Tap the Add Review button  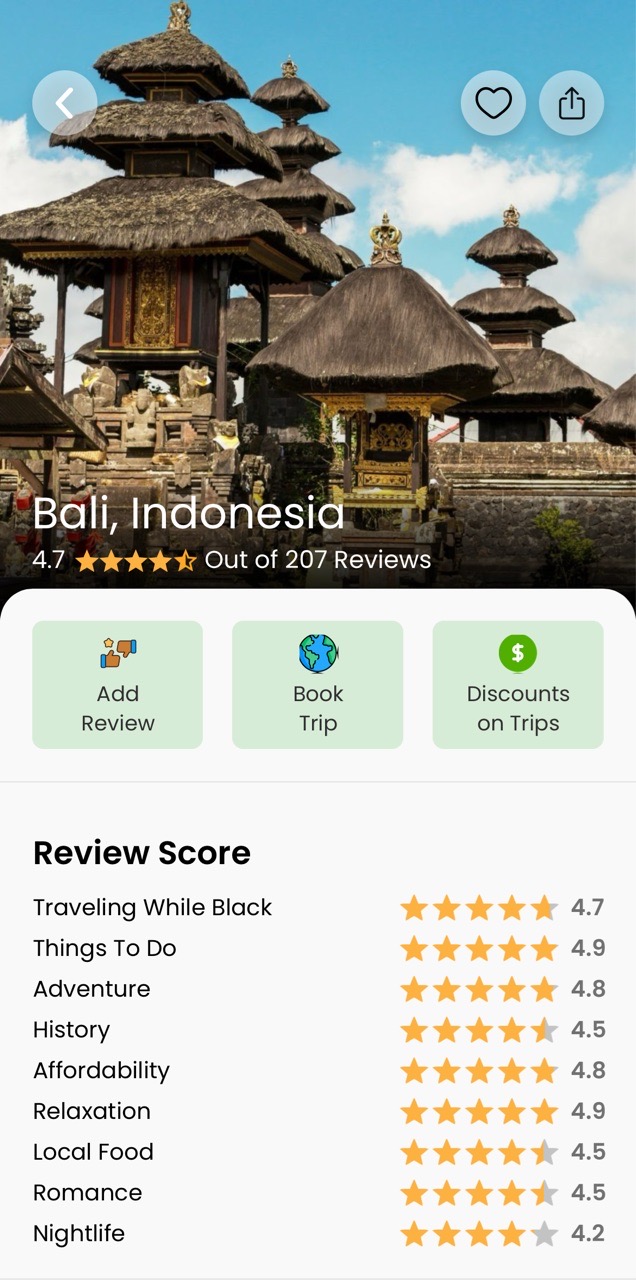(118, 685)
